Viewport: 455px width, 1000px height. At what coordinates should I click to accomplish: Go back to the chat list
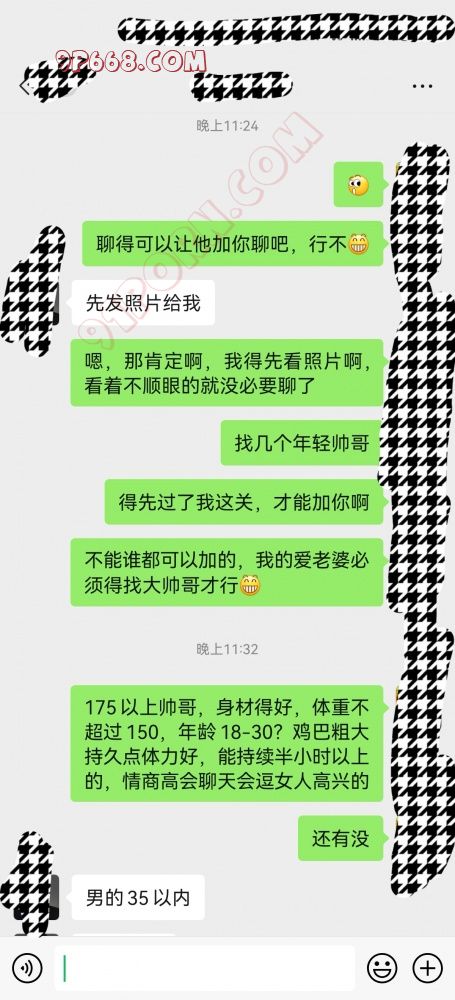[x=26, y=85]
